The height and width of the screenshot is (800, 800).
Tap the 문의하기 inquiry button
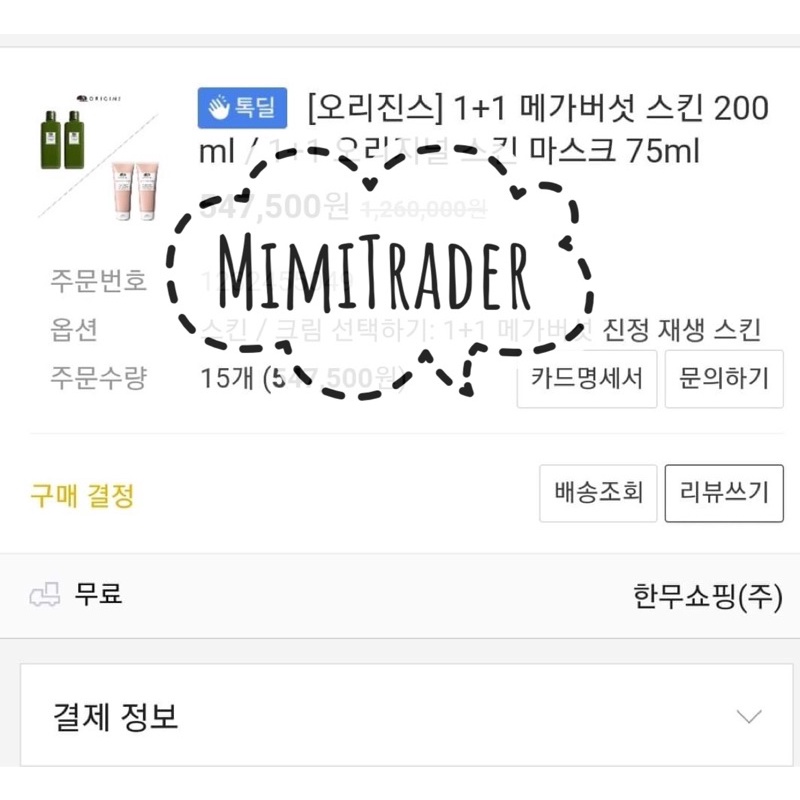click(x=724, y=379)
